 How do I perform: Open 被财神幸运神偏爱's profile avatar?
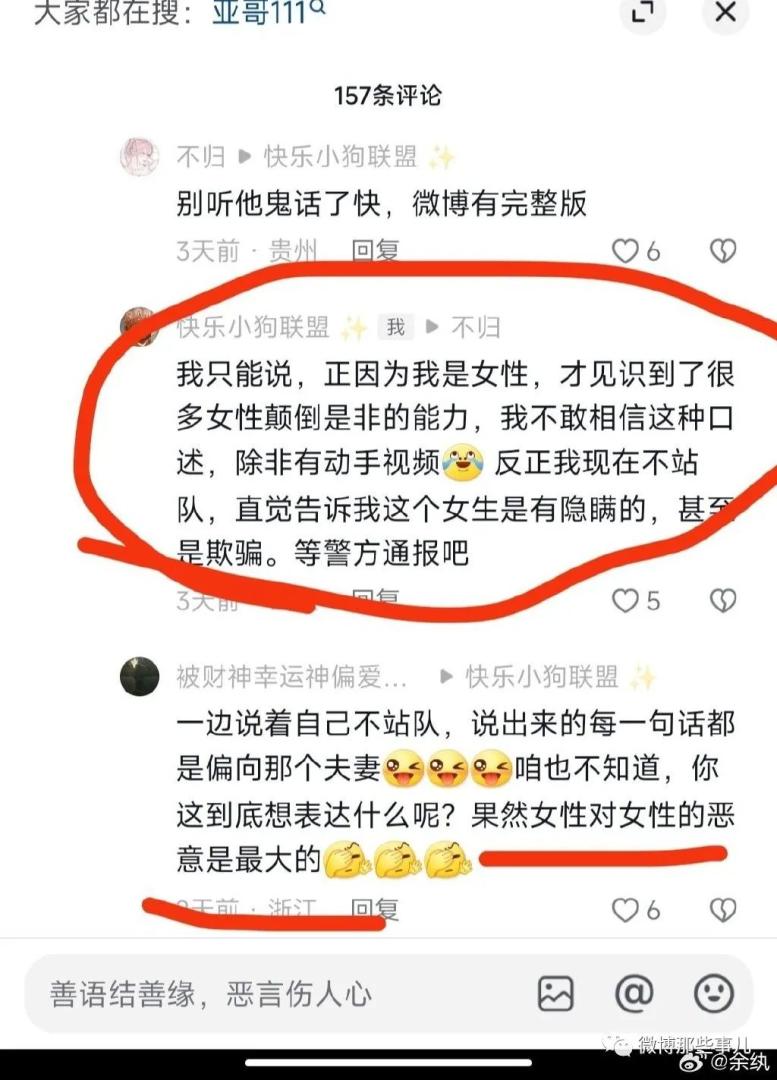tap(140, 677)
